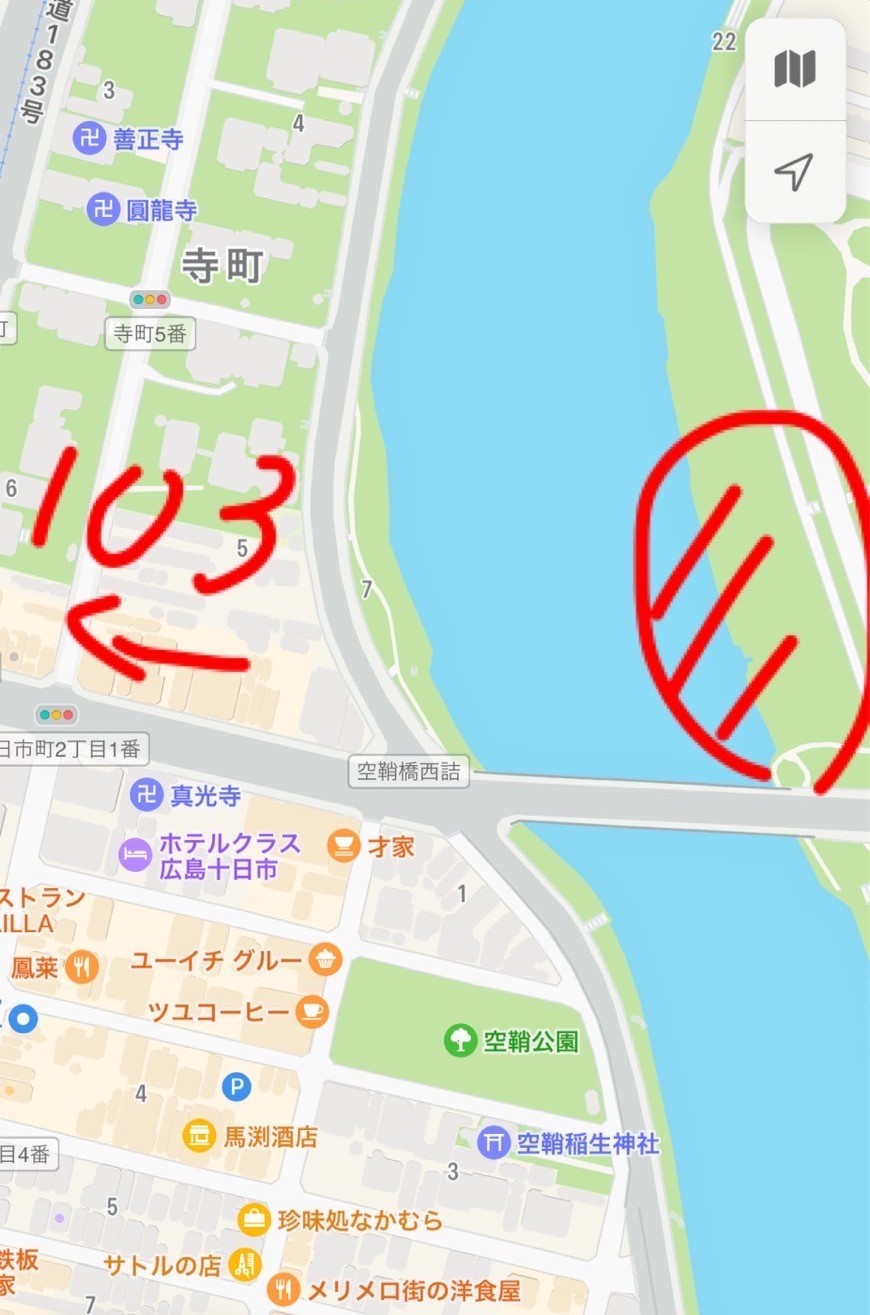Tap the current location arrow button
The width and height of the screenshot is (870, 1315).
(795, 173)
